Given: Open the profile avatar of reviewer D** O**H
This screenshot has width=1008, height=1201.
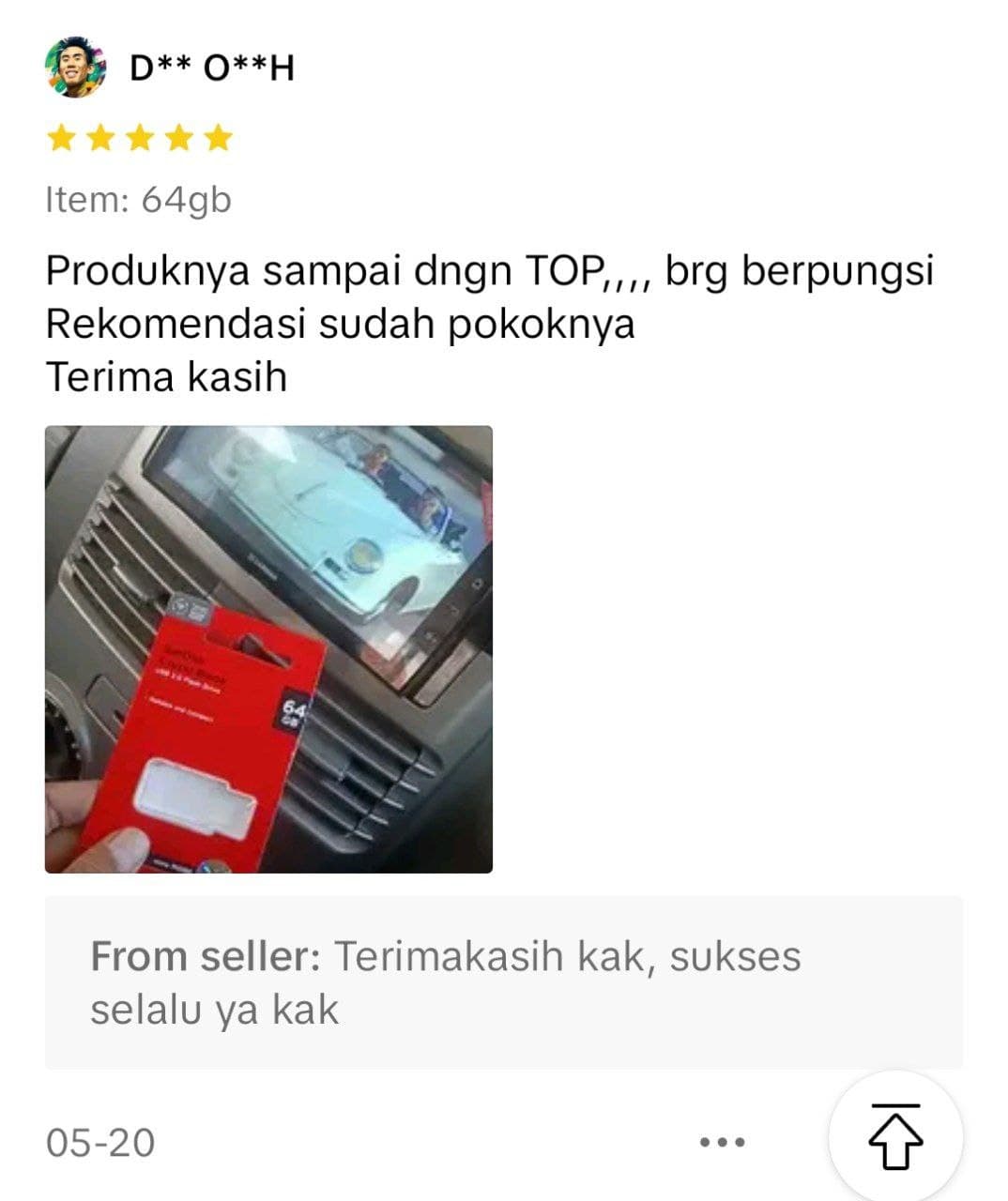Looking at the screenshot, I should [x=75, y=68].
